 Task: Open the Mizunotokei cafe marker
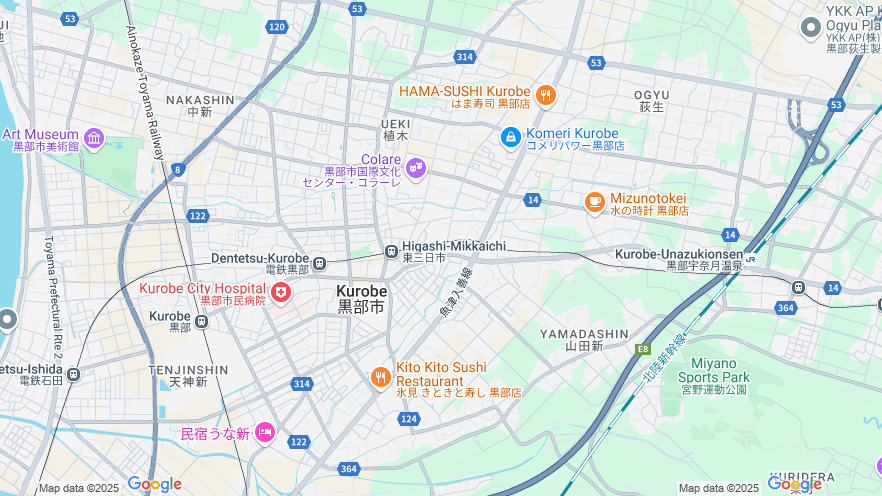click(x=595, y=203)
